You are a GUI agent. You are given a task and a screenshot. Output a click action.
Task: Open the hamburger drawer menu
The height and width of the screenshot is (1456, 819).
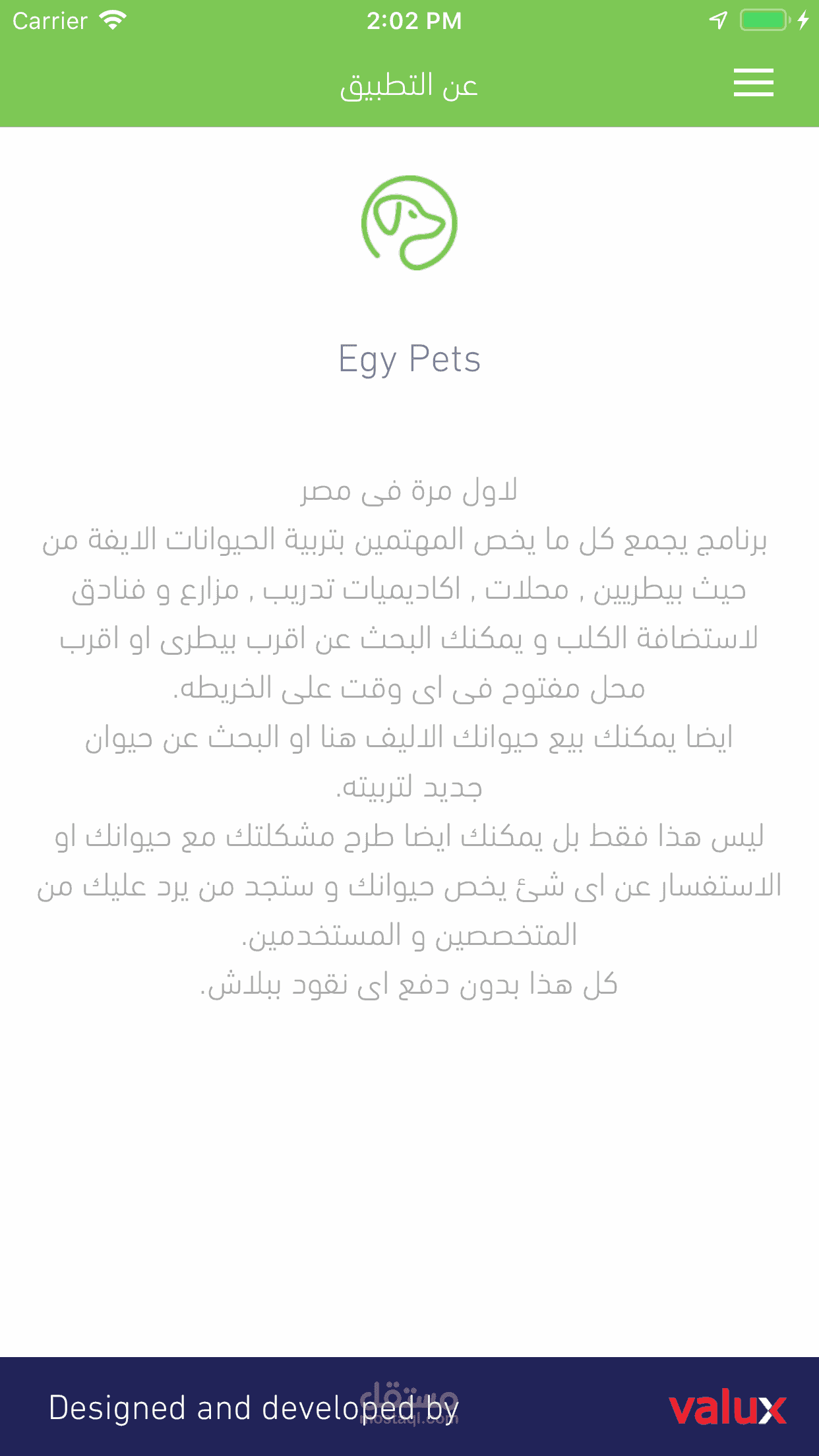(x=753, y=83)
